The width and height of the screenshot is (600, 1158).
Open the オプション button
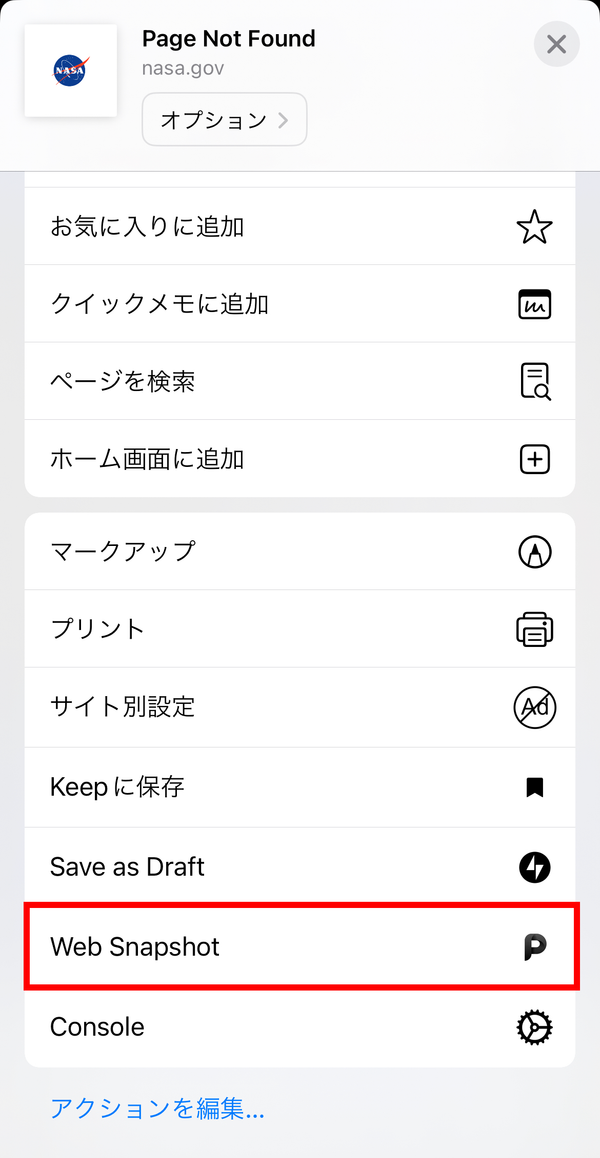(x=225, y=120)
